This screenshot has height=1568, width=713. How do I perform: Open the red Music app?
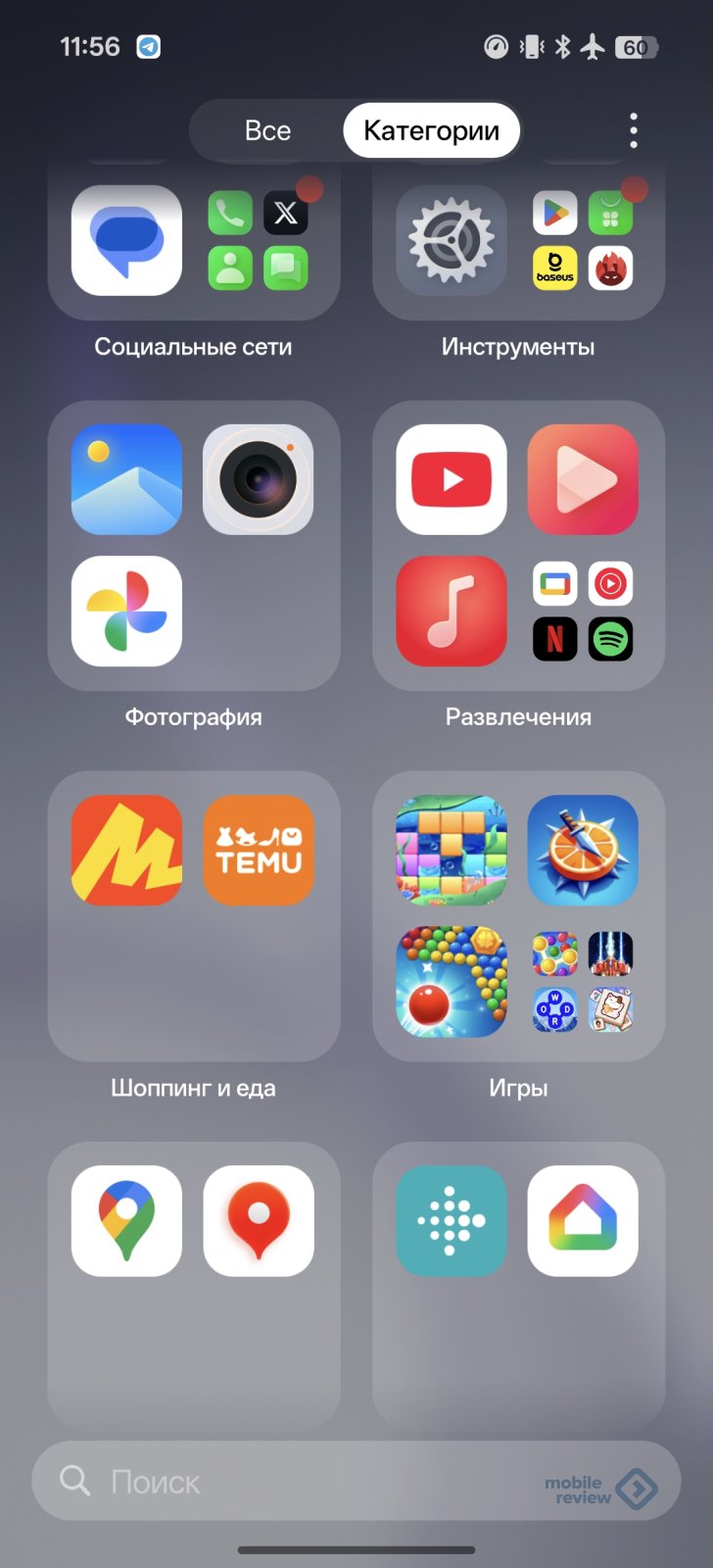(x=452, y=612)
